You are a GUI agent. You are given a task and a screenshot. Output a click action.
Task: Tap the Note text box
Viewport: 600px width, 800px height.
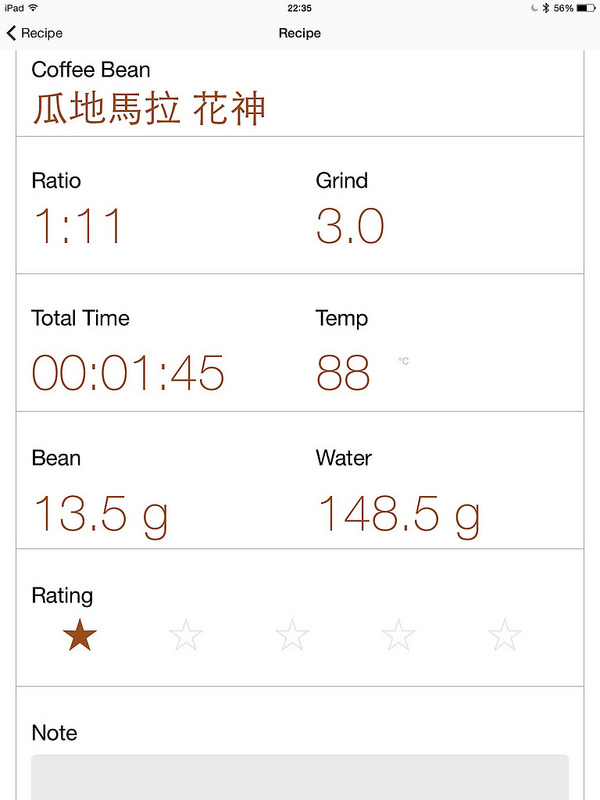tap(300, 778)
